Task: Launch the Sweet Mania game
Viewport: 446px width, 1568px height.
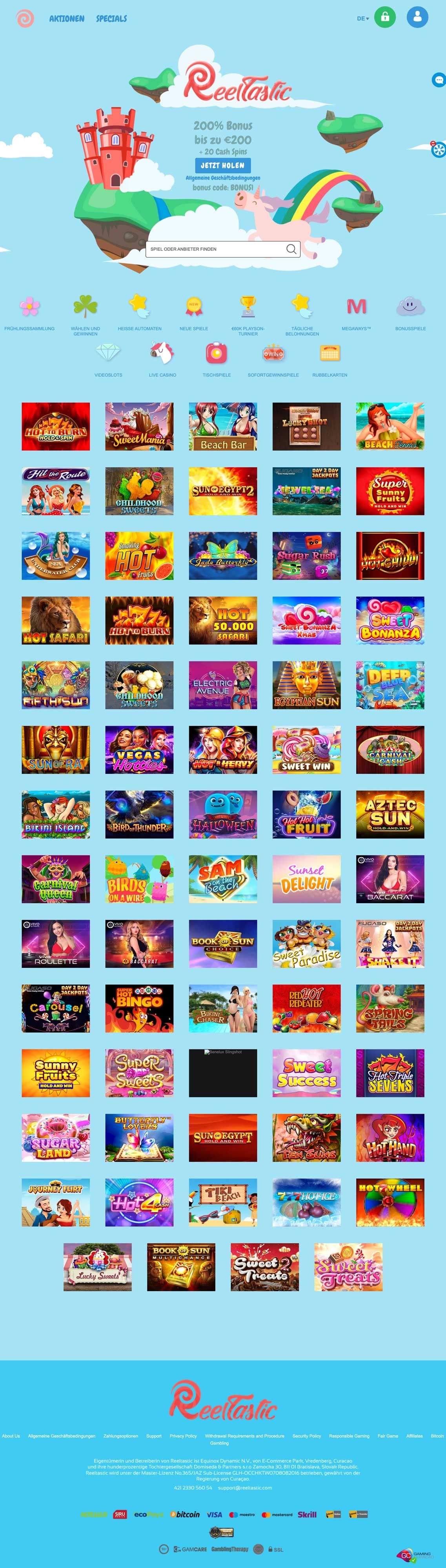Action: pos(139,426)
